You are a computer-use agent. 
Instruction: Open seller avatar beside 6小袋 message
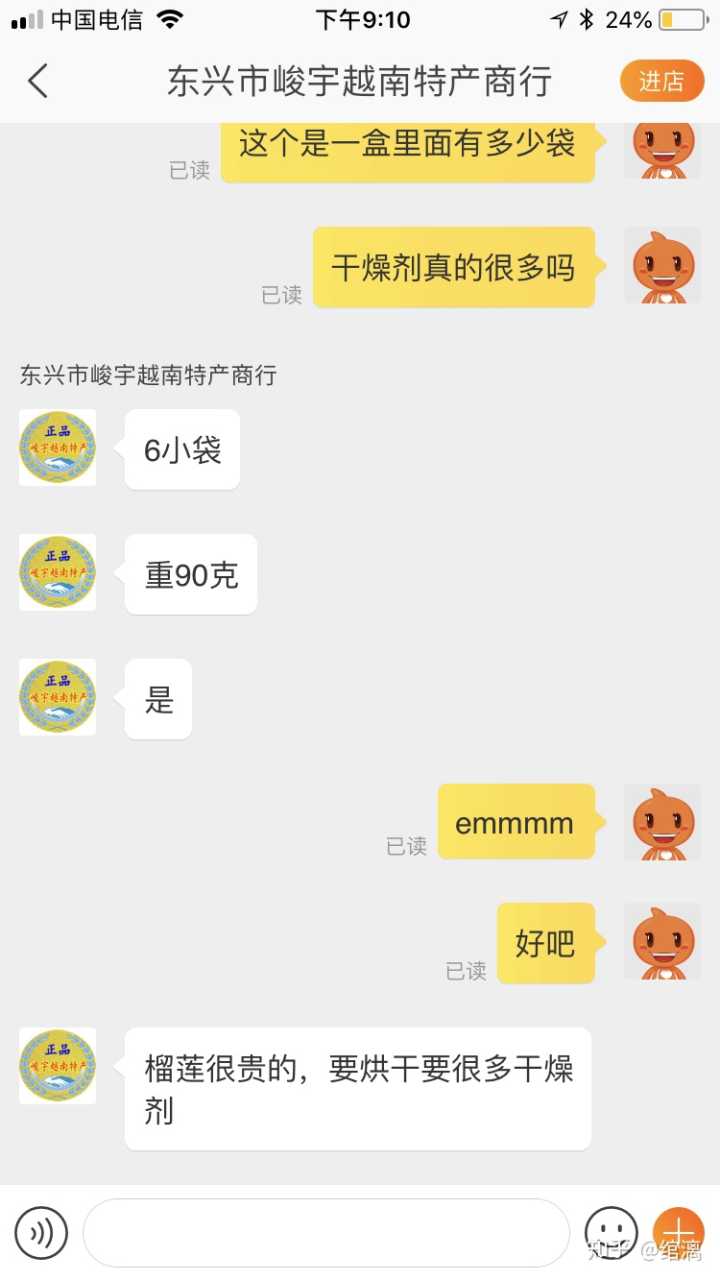58,448
